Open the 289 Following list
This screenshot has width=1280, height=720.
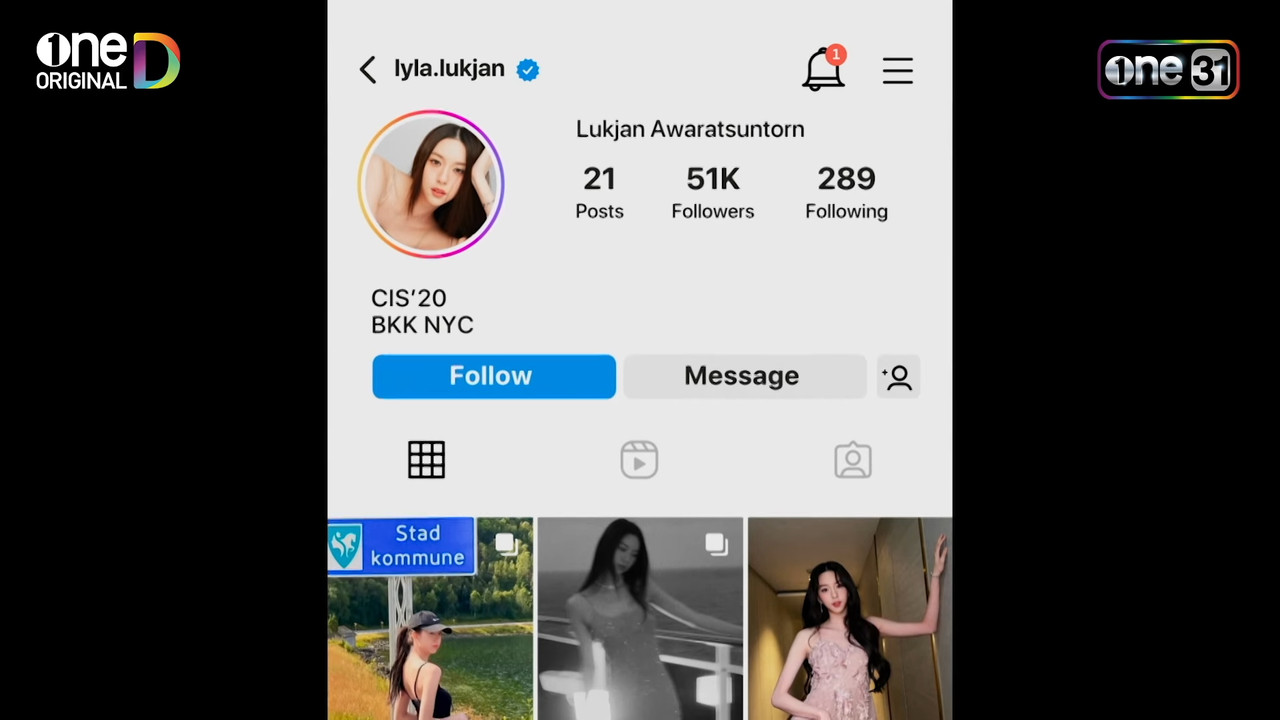point(846,192)
